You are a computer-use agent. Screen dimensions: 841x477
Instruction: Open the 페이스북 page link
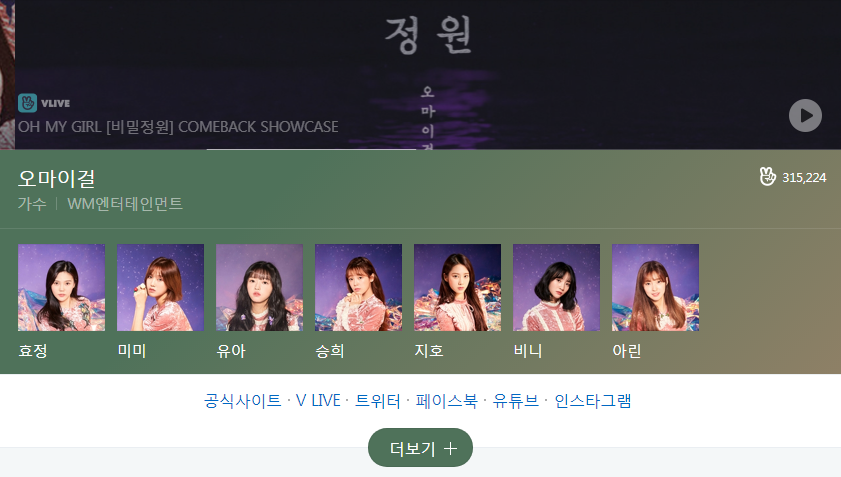pyautogui.click(x=446, y=401)
